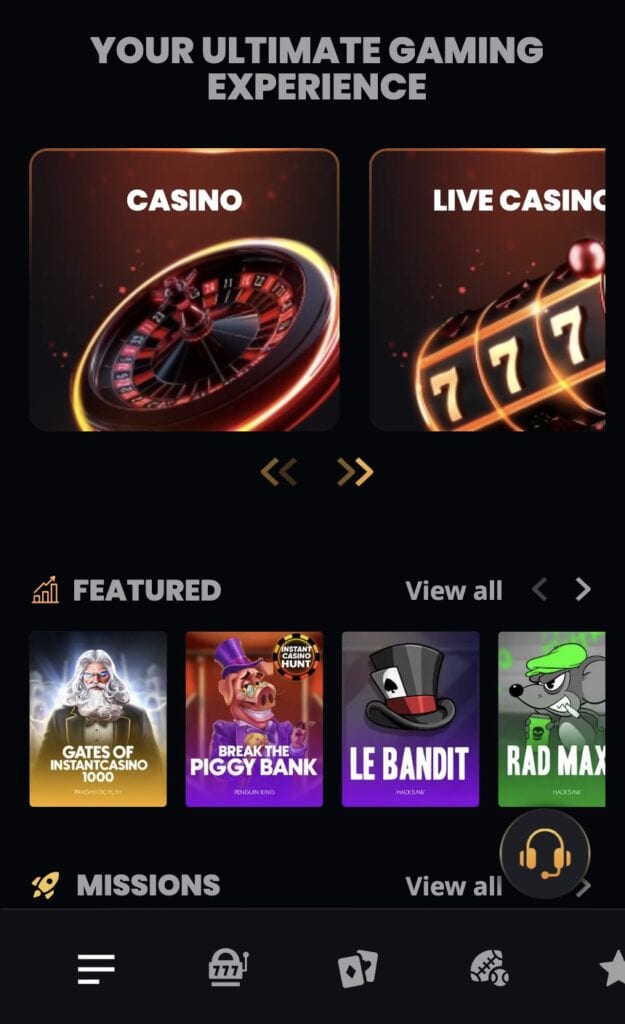Open the Rad Max game tile
625x1024 pixels.
coord(552,719)
